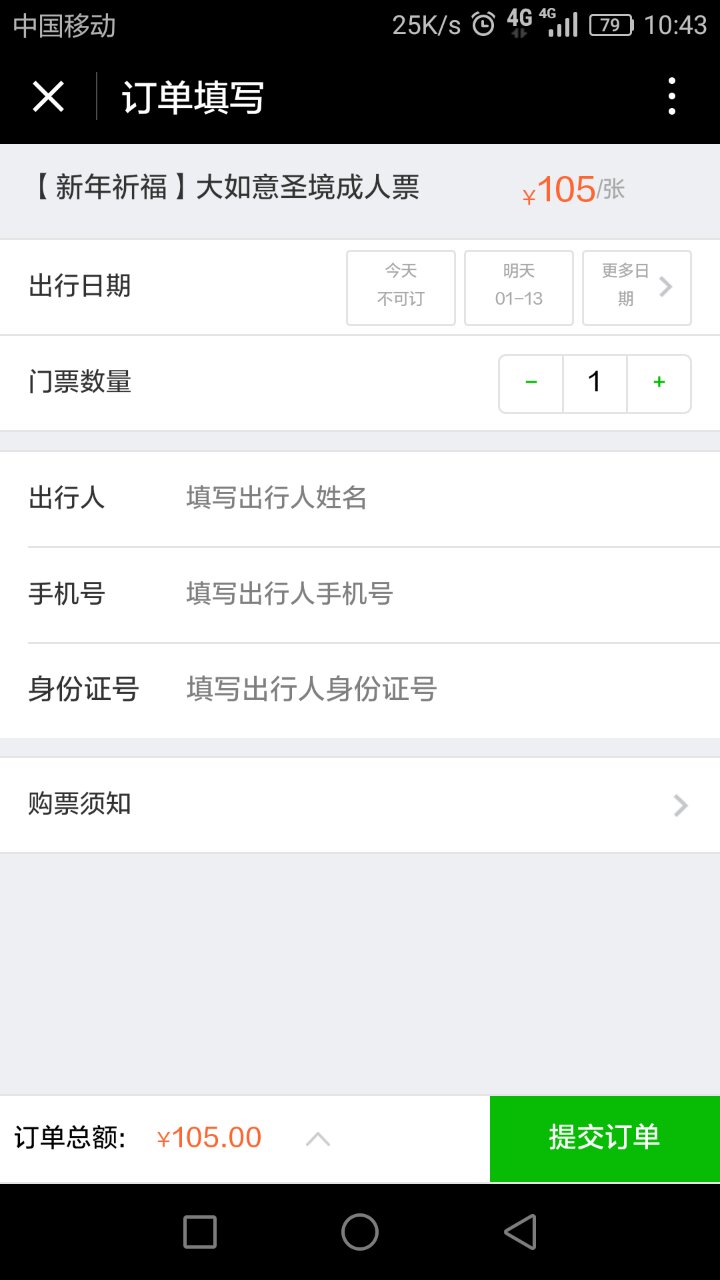Go back using system back button
The width and height of the screenshot is (720, 1280).
520,1232
